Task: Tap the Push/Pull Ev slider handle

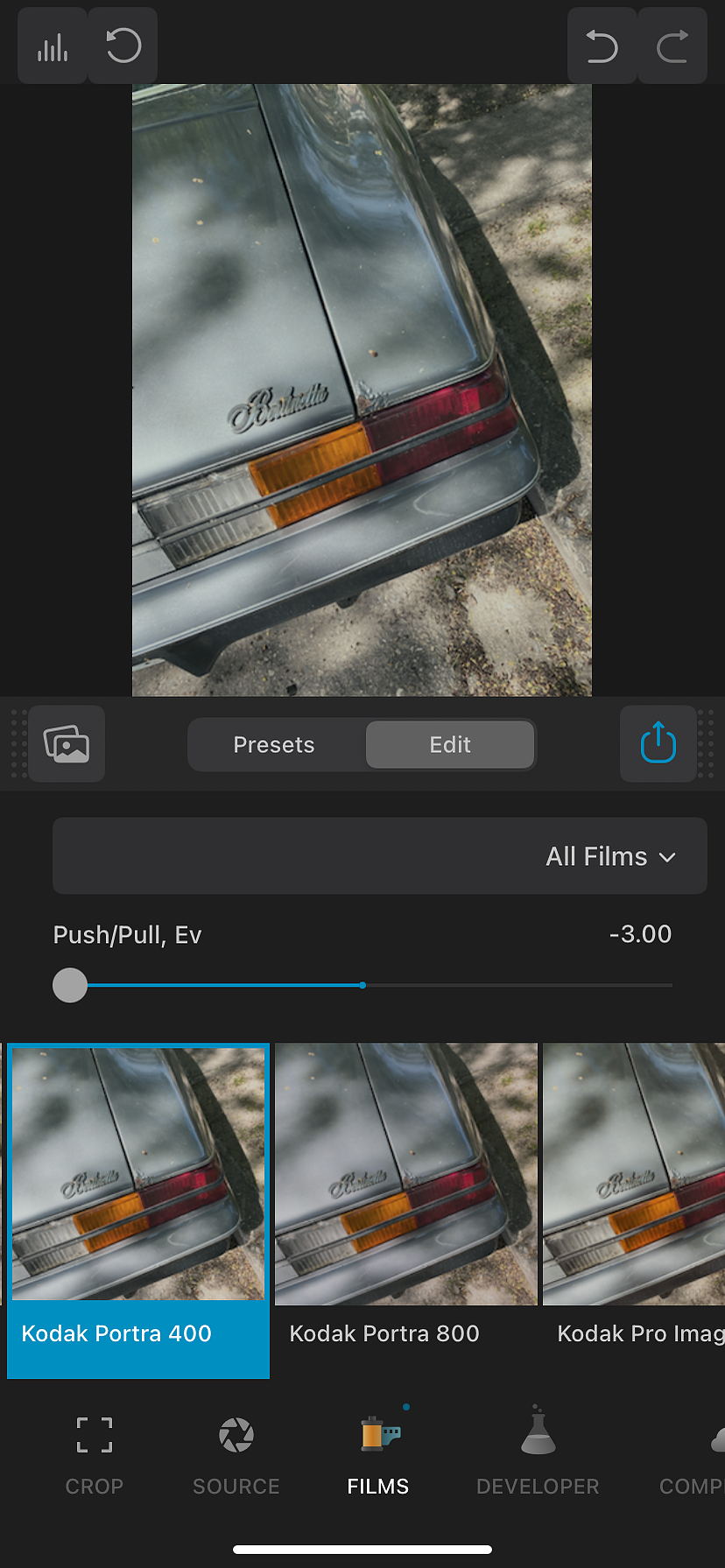Action: coord(70,985)
